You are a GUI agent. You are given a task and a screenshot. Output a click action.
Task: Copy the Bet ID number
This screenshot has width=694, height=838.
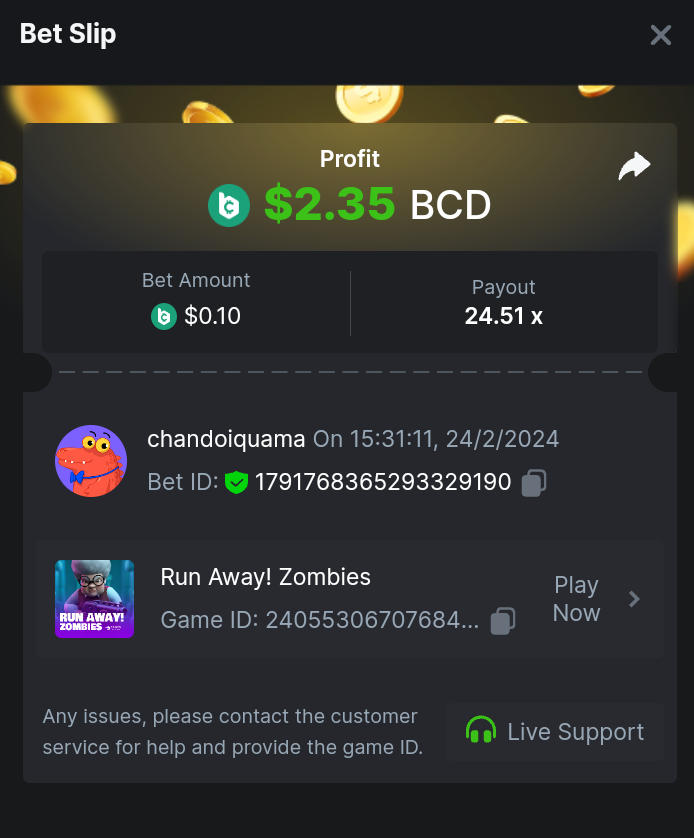pos(534,483)
